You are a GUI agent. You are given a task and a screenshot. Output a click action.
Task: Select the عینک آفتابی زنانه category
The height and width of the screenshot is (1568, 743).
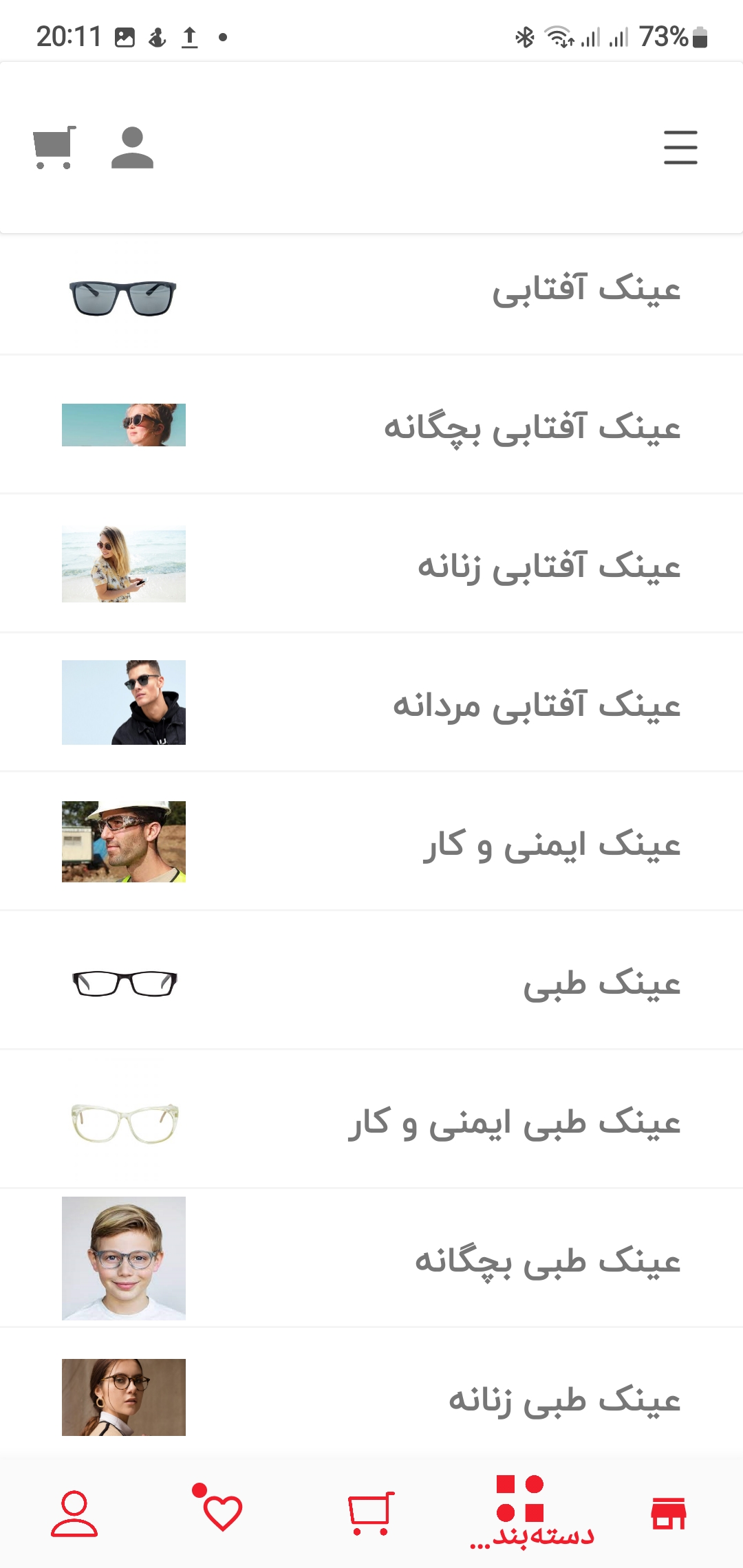[371, 564]
